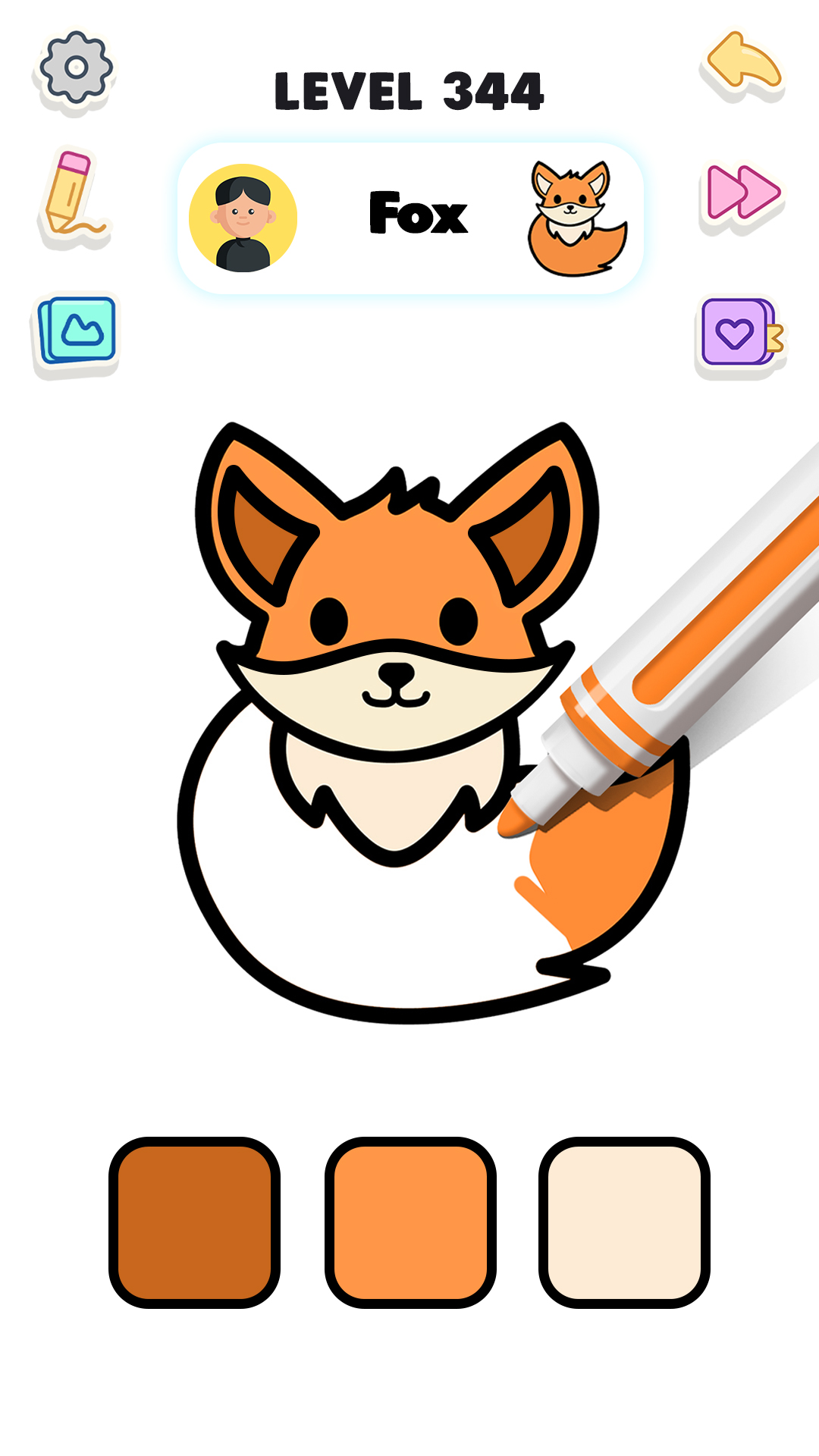
Task: Pick the orange color swatch
Action: pos(410,1222)
